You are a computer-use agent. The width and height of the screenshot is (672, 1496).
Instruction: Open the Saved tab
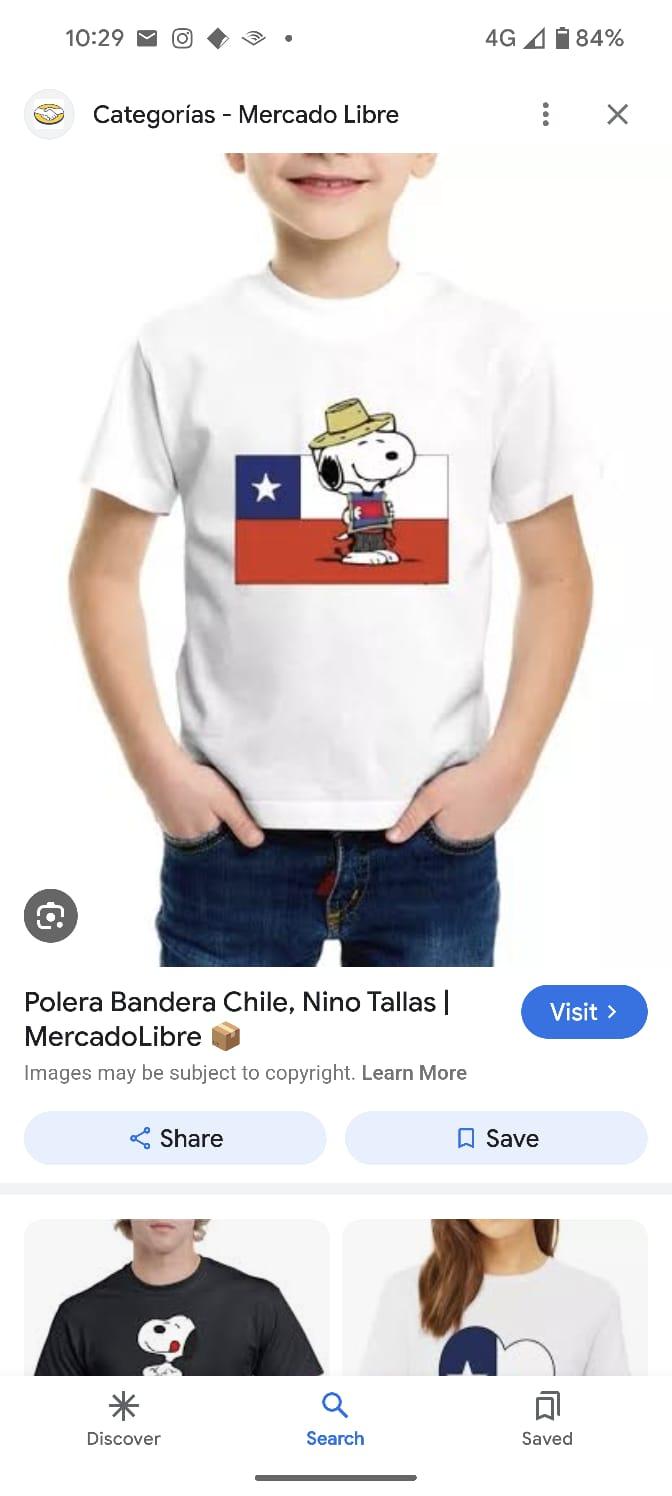(547, 1420)
